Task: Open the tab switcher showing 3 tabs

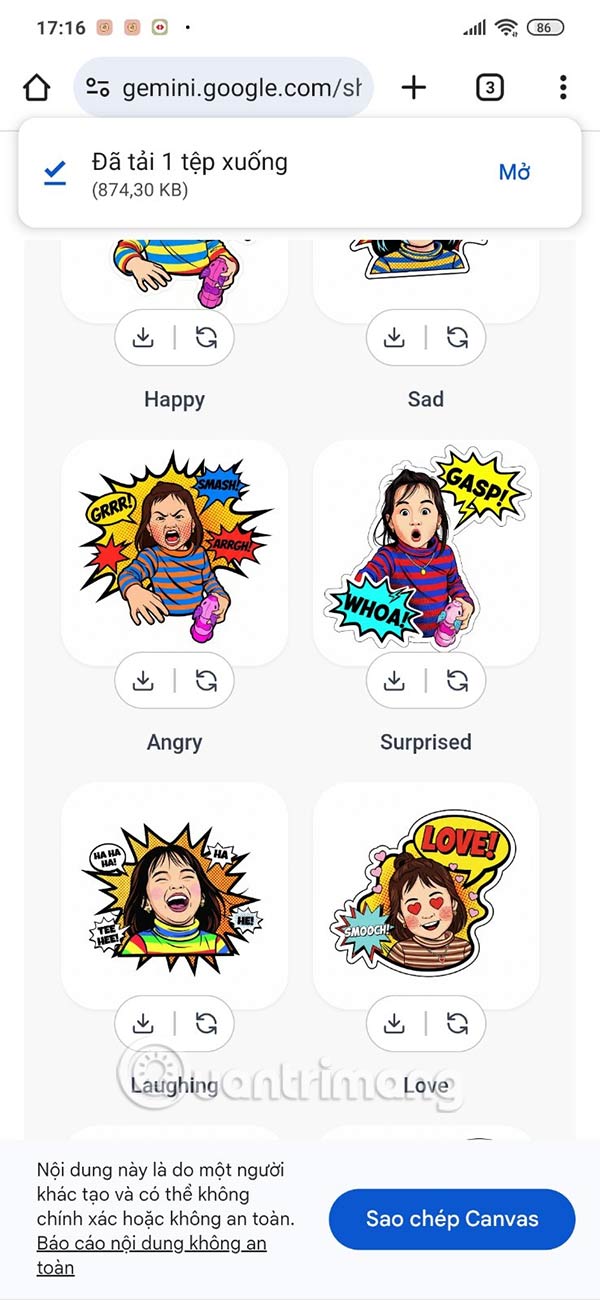Action: coord(489,88)
